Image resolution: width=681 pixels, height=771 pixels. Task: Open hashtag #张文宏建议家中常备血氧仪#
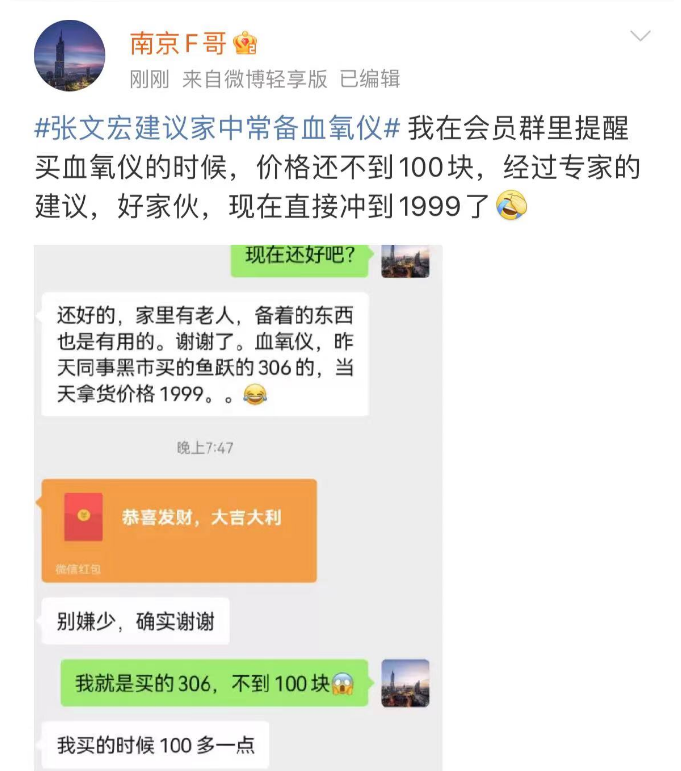pyautogui.click(x=218, y=129)
